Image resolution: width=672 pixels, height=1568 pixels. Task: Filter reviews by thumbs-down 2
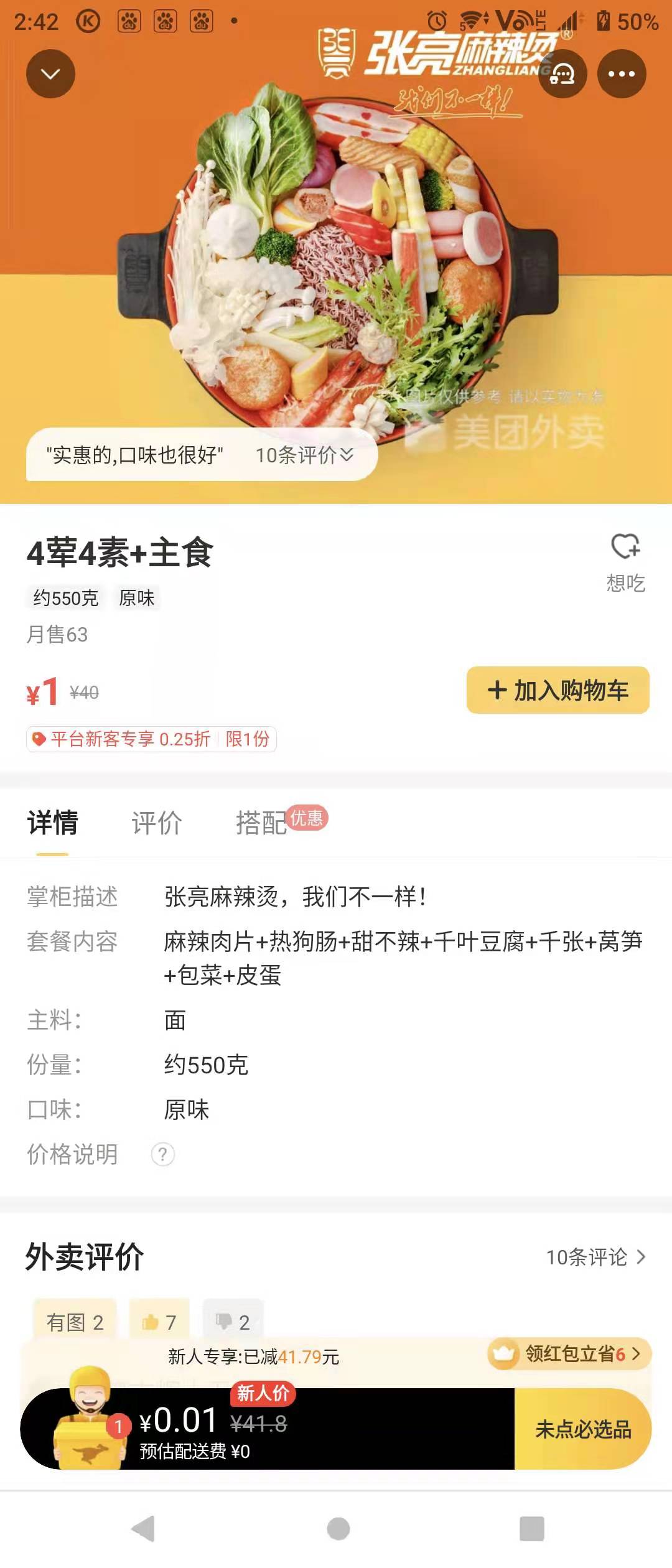pyautogui.click(x=233, y=1322)
